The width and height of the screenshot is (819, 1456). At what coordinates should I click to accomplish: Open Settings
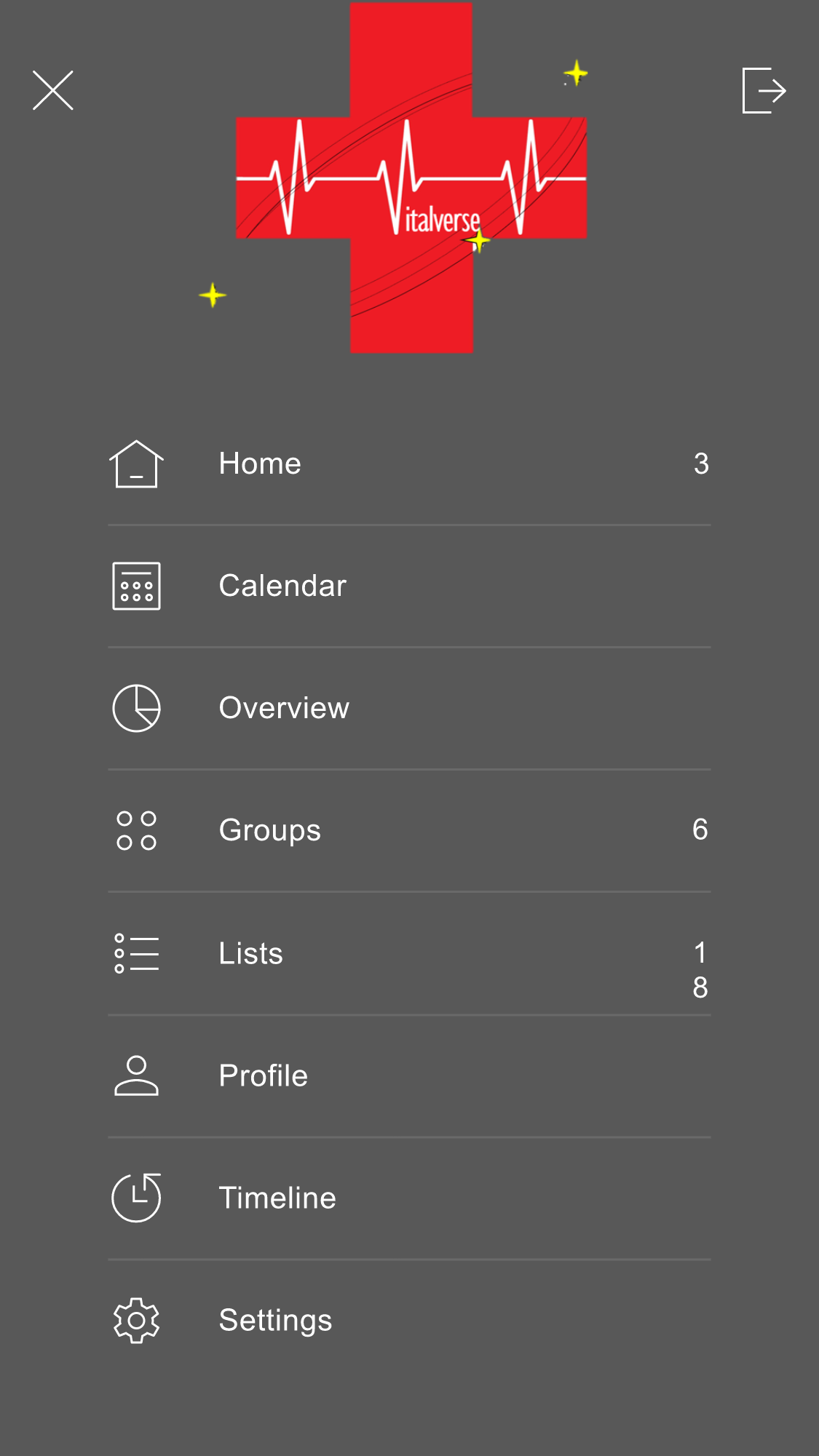275,1321
